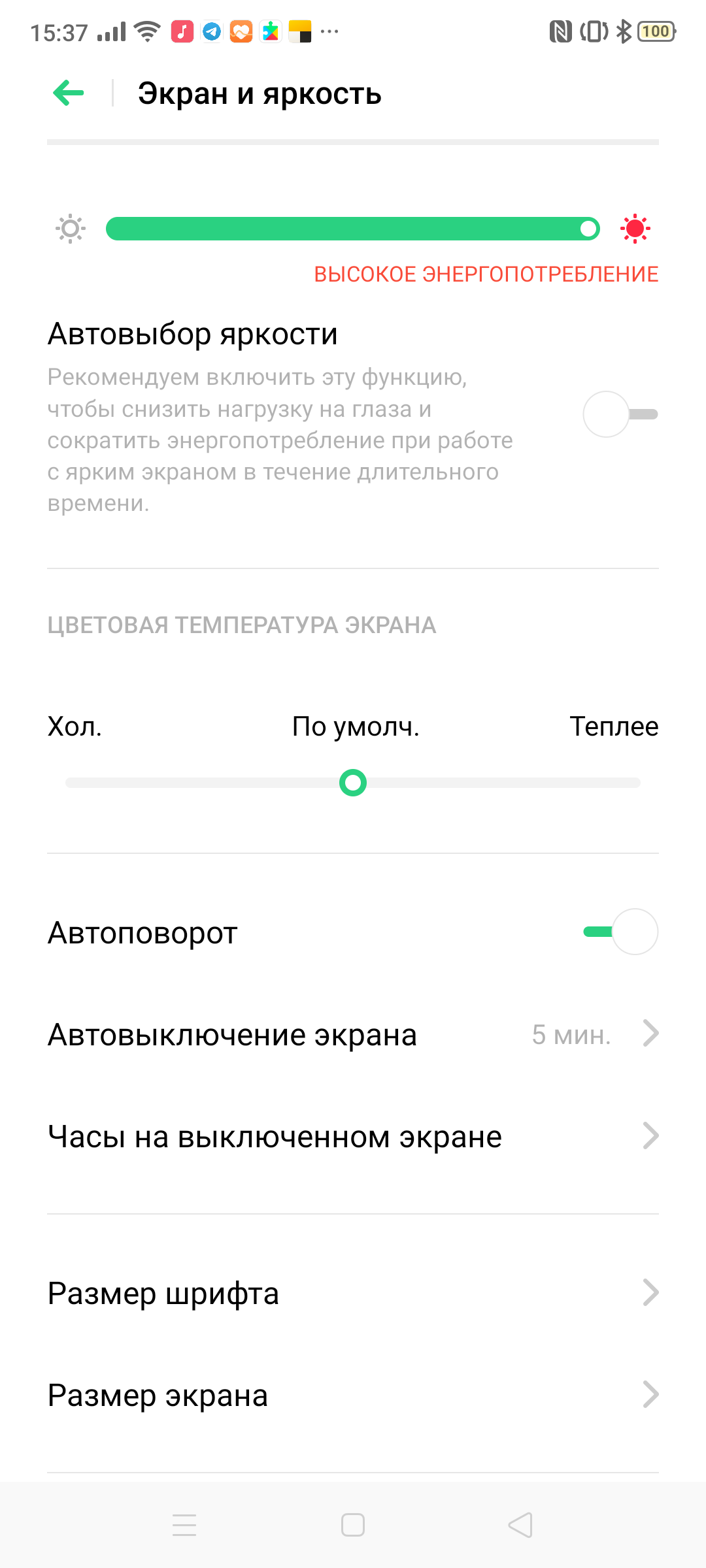The width and height of the screenshot is (706, 1568).
Task: Open Размер экрана settings
Action: [x=353, y=1396]
